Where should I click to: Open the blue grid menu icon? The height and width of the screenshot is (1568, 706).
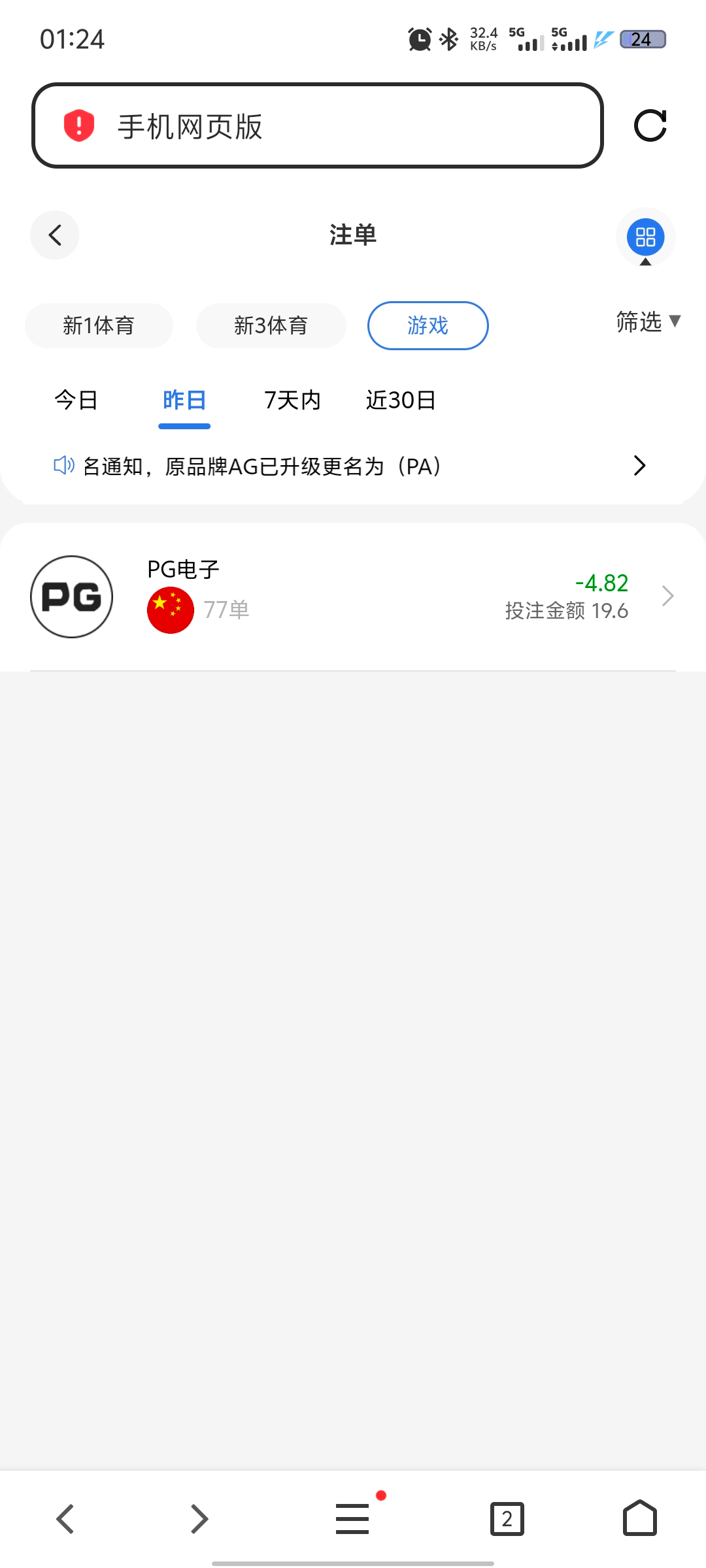[x=645, y=238]
